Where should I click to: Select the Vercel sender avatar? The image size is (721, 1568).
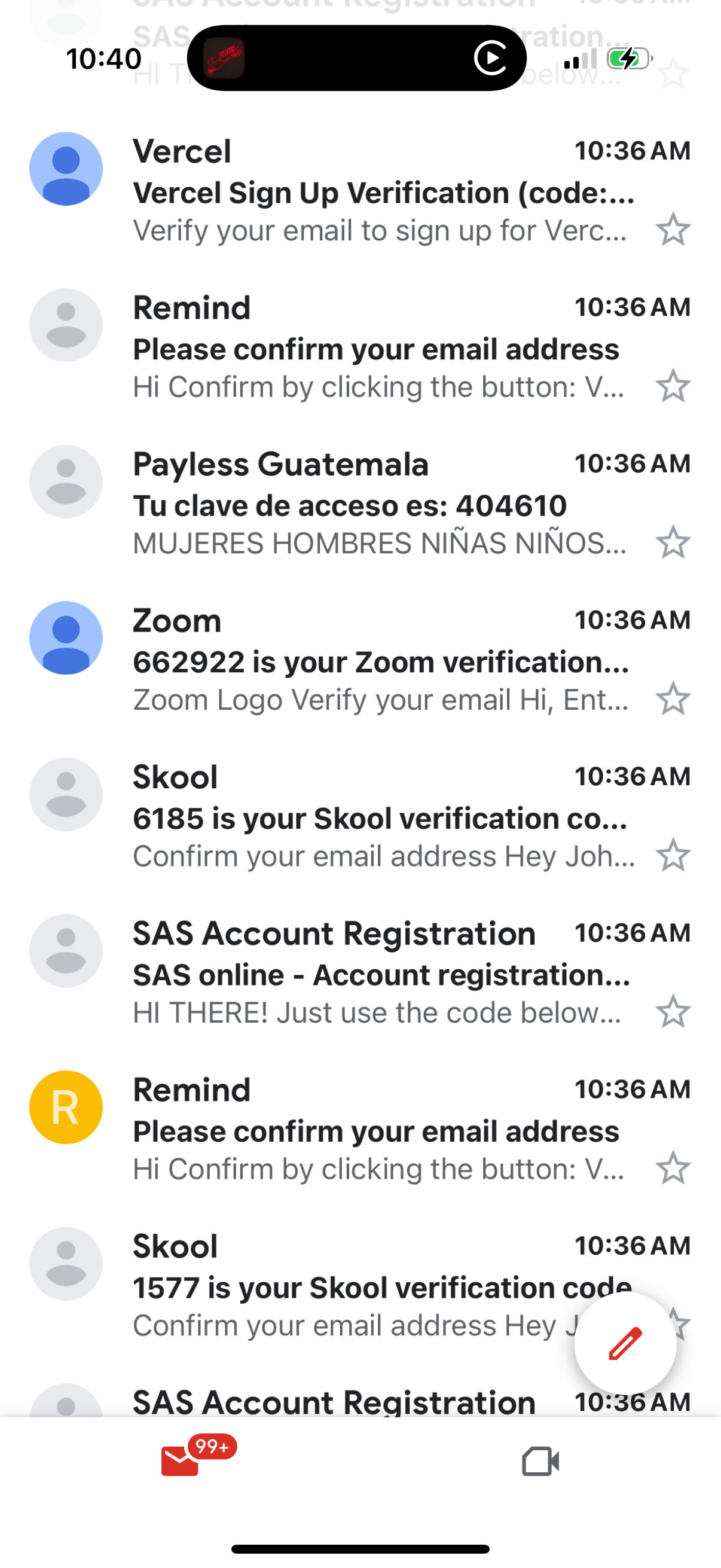pyautogui.click(x=66, y=169)
